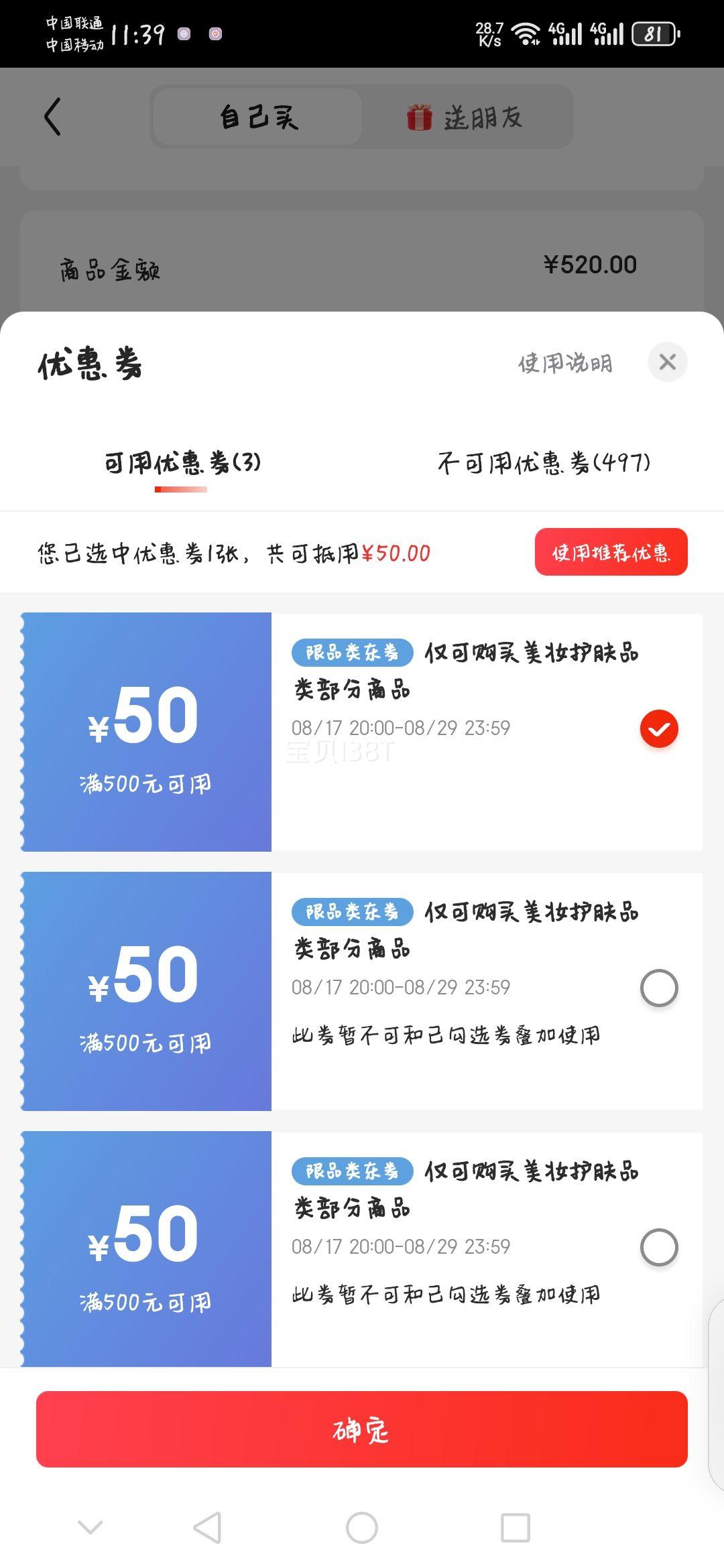The width and height of the screenshot is (724, 1568).
Task: Tap the system home button
Action: 362,1528
